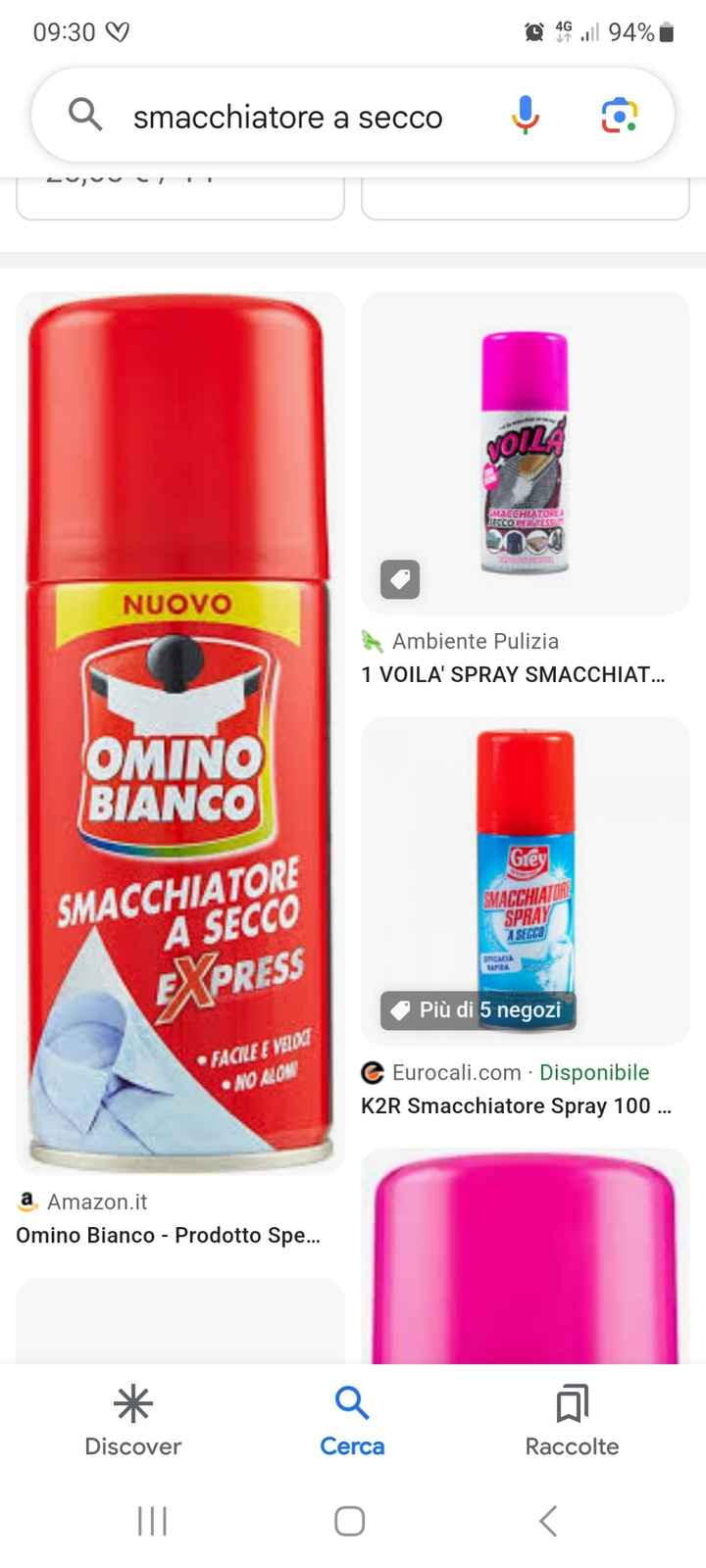Viewport: 706px width, 1568px height.
Task: Start voice search with the microphone
Action: coord(526,116)
